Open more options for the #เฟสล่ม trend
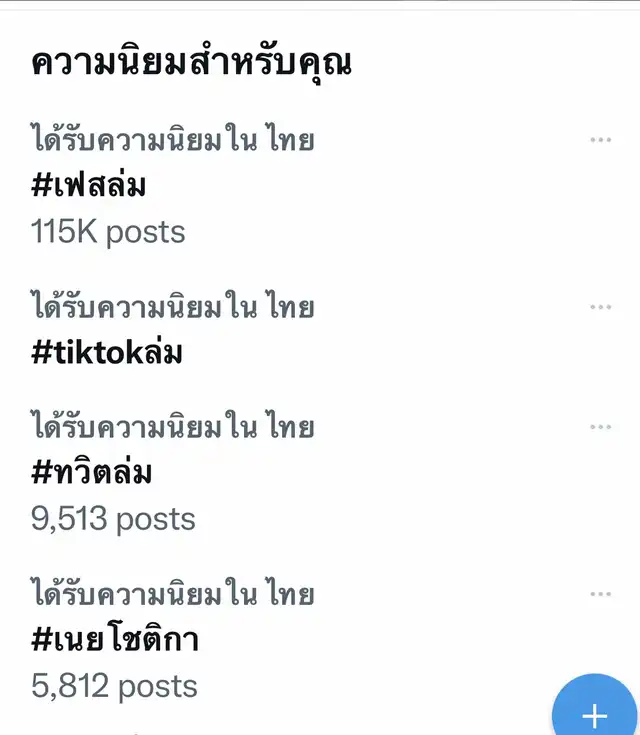Screen dimensions: 640x735 coord(600,140)
